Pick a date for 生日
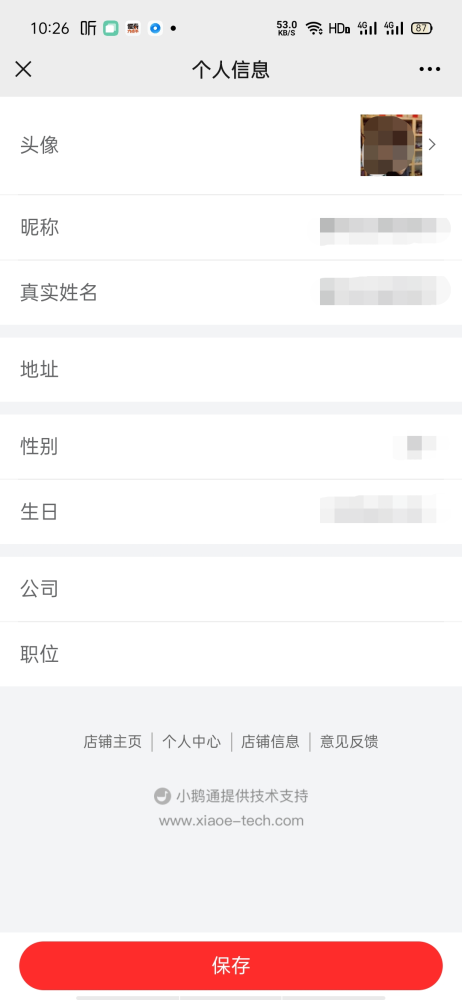Image resolution: width=462 pixels, height=1000 pixels. pyautogui.click(x=231, y=511)
